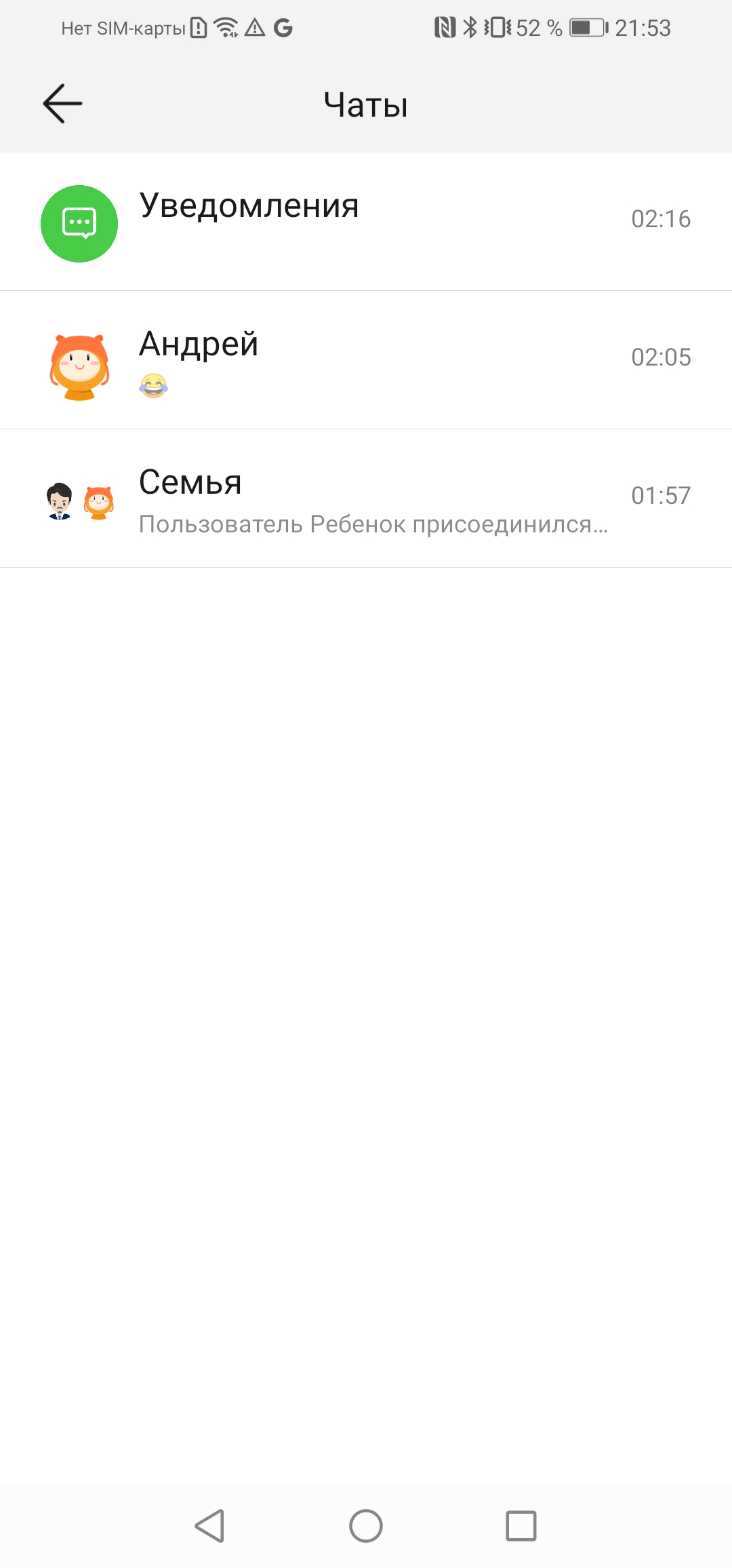732x1568 pixels.
Task: Open the Уведомления chat
Action: [x=366, y=222]
